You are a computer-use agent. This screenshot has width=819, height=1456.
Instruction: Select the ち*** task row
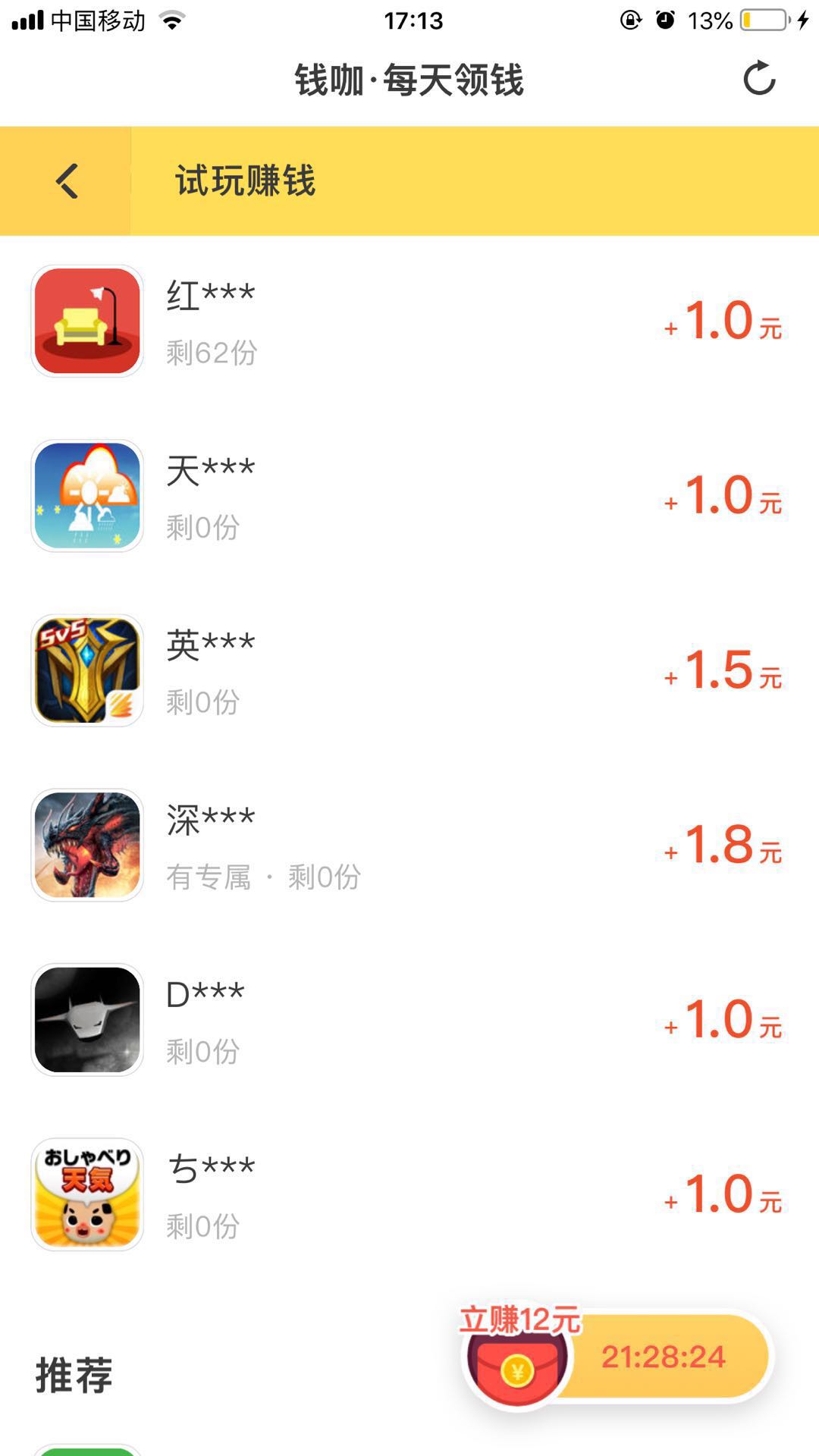pos(409,1194)
